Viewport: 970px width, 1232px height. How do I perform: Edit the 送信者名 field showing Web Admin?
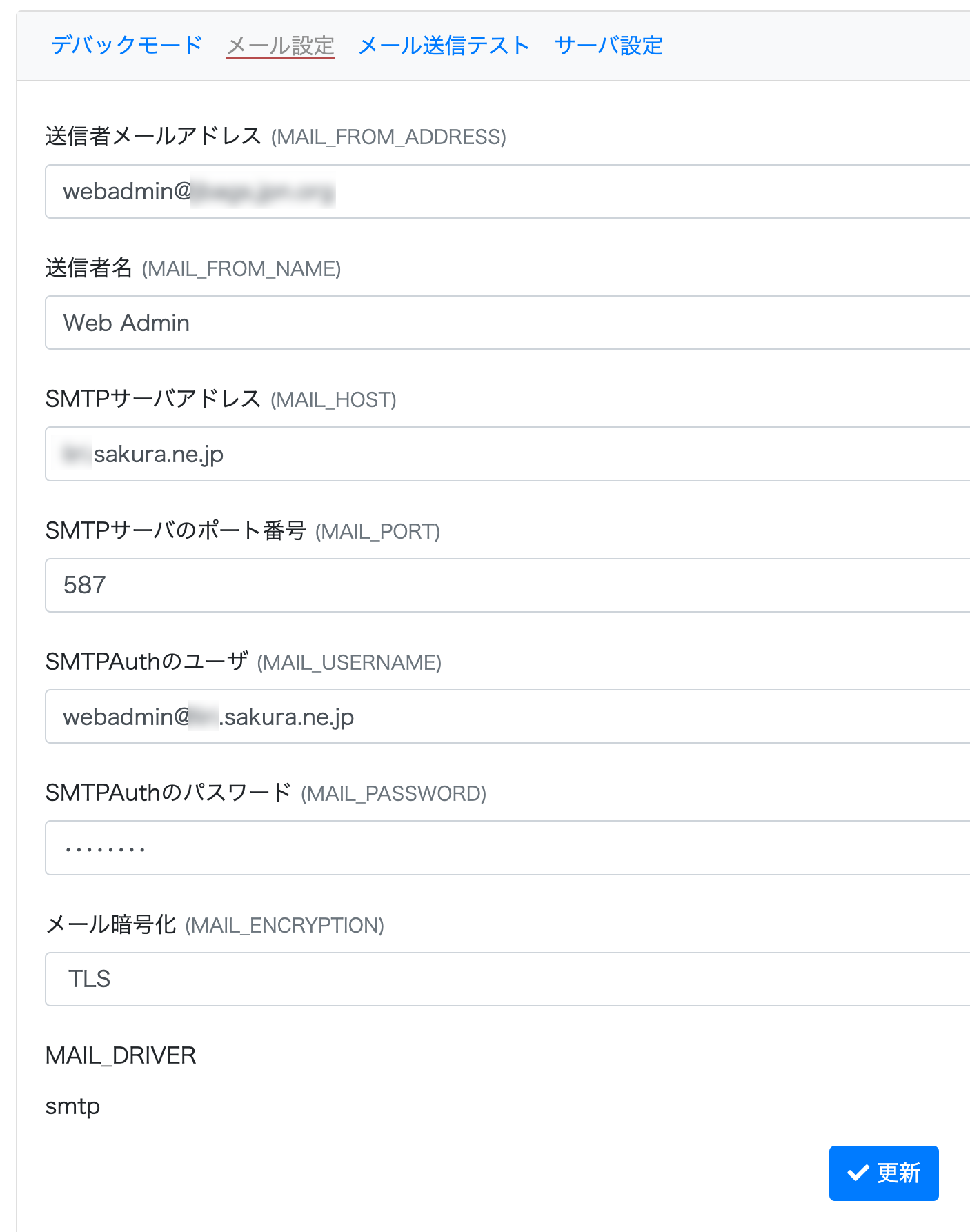pyautogui.click(x=507, y=323)
